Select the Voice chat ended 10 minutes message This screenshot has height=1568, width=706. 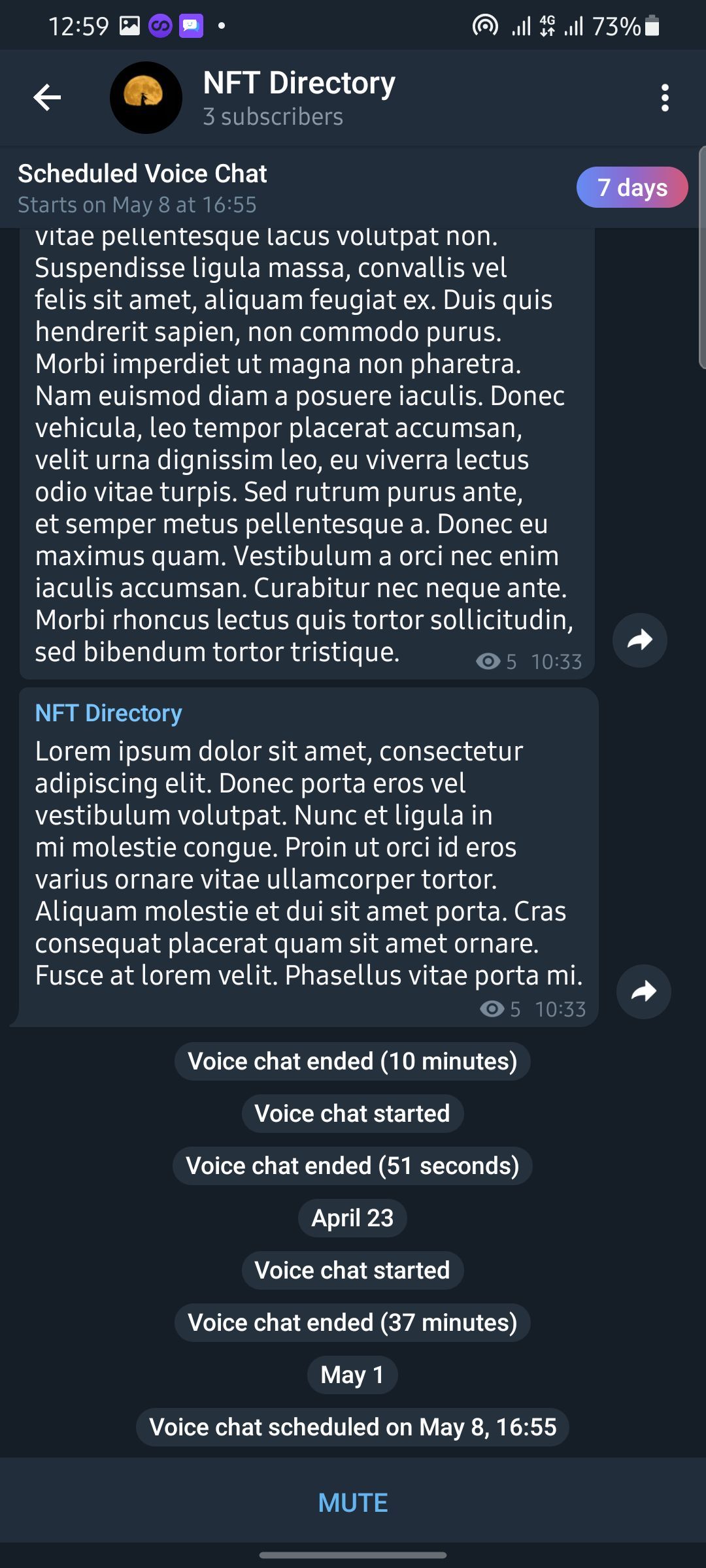click(352, 1060)
